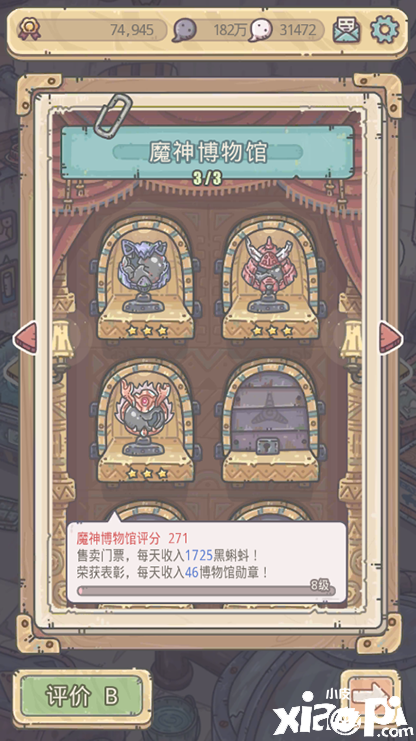Screen dimensions: 416x741
Task: Open the 评价 B rating button
Action: (x=82, y=696)
